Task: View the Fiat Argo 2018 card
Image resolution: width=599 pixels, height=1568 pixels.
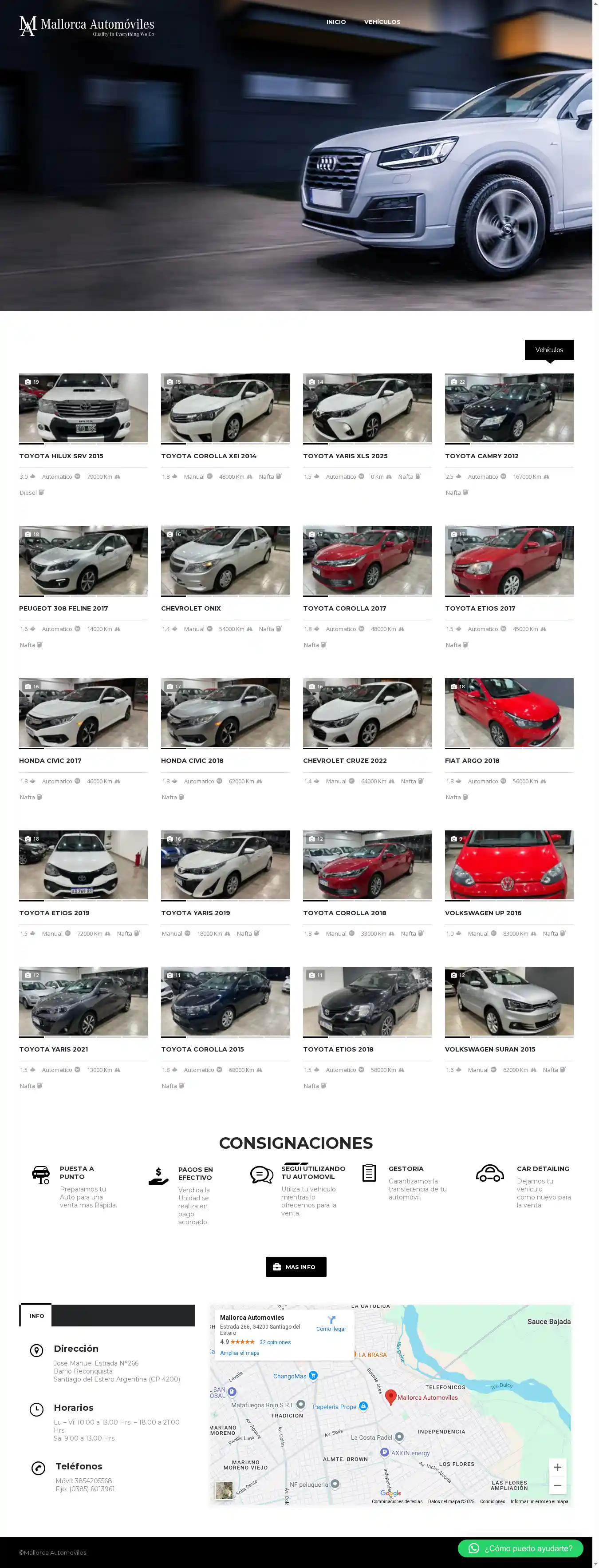Action: (x=472, y=760)
